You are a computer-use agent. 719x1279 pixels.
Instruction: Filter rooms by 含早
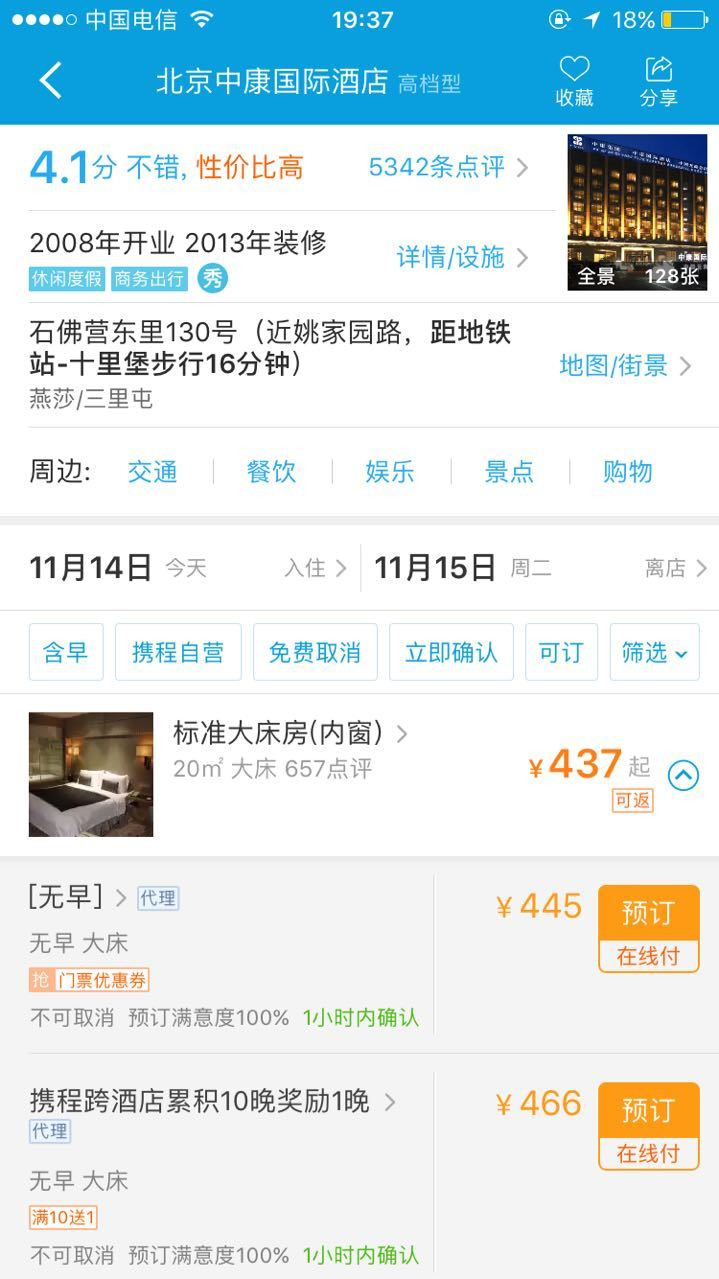(66, 652)
